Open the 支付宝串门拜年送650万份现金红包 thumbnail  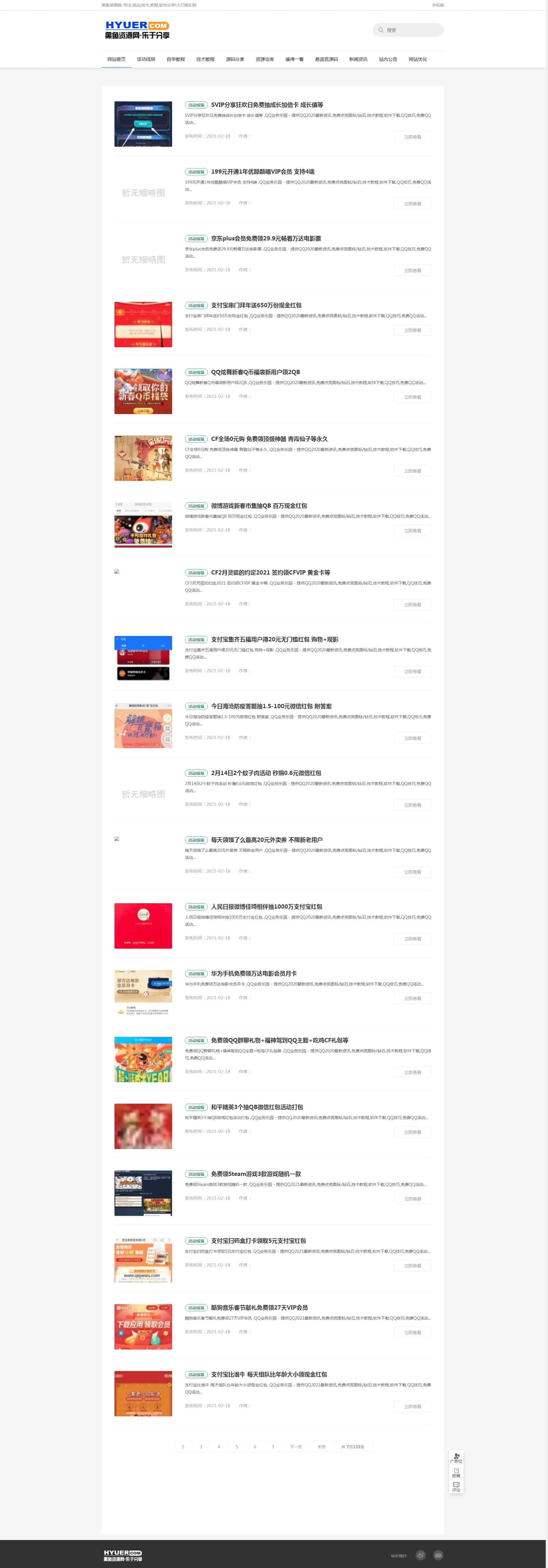coord(143,324)
